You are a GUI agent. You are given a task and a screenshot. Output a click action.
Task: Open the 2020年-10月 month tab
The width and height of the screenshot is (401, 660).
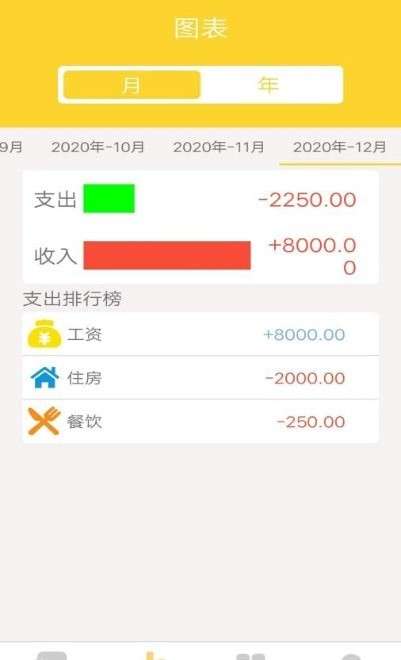point(98,147)
